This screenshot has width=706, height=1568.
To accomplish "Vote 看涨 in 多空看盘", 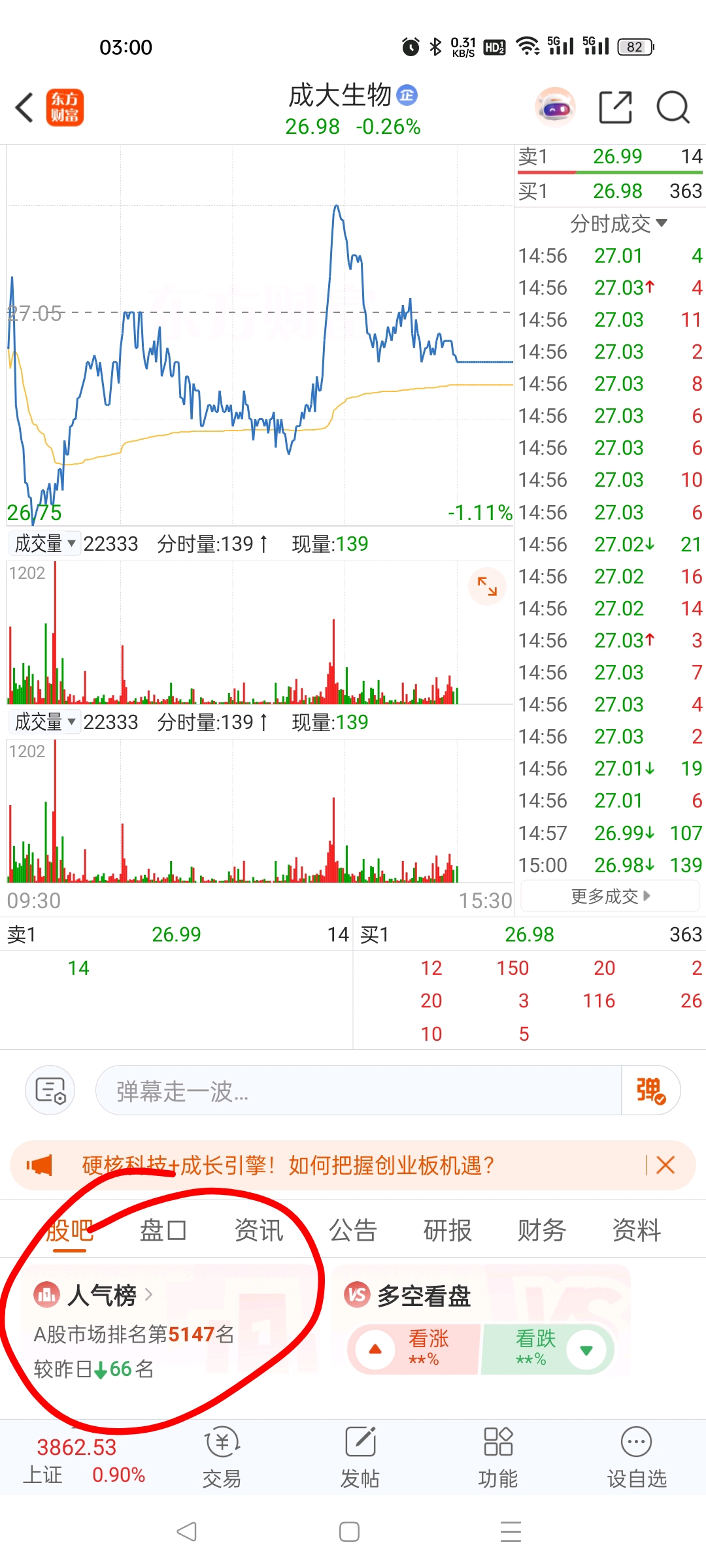I will coord(414,1350).
